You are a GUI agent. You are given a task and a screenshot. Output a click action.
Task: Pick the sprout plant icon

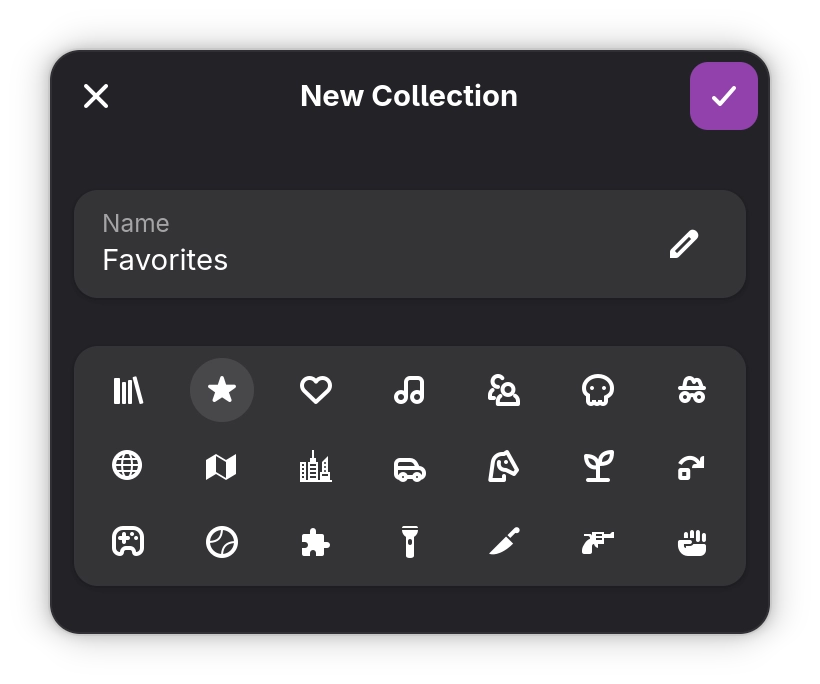point(598,466)
